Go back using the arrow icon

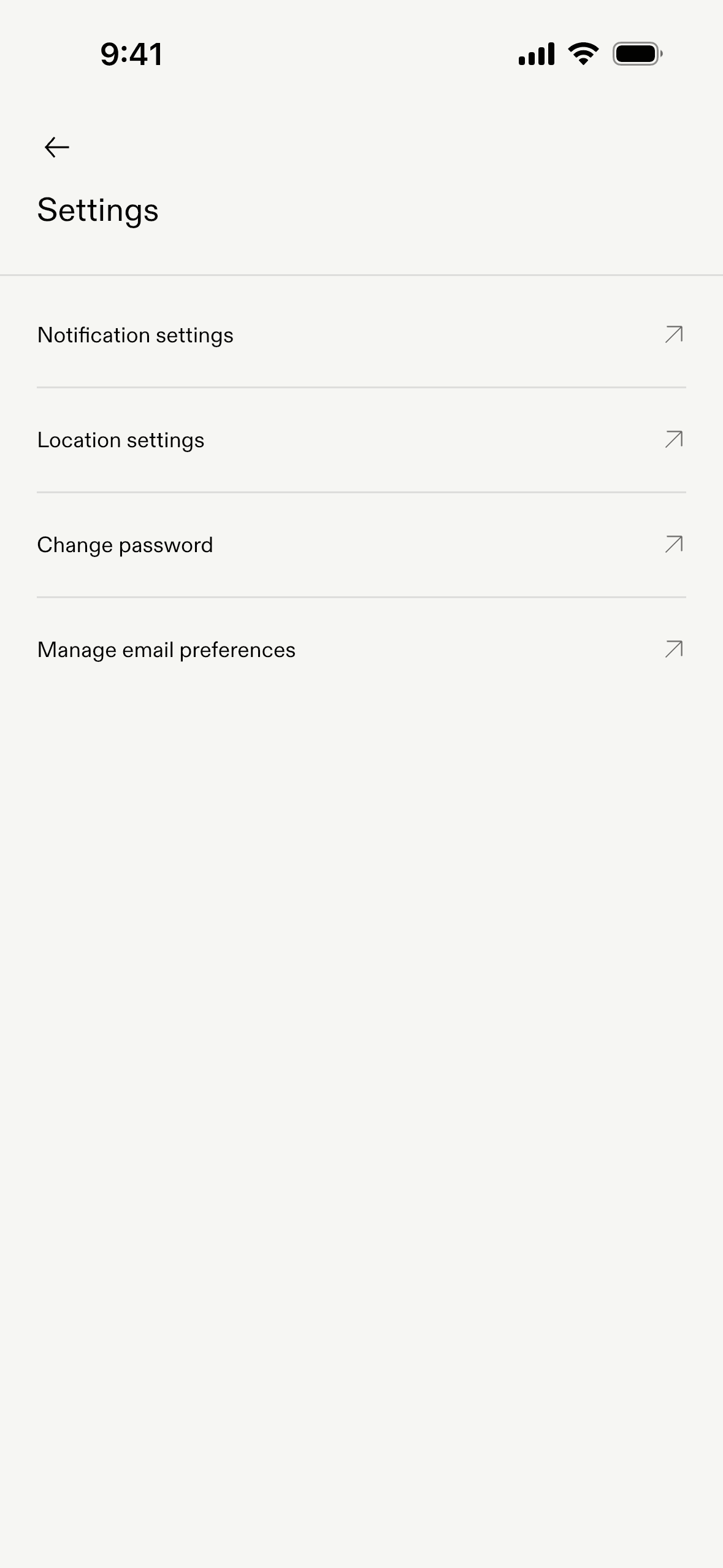tap(57, 147)
